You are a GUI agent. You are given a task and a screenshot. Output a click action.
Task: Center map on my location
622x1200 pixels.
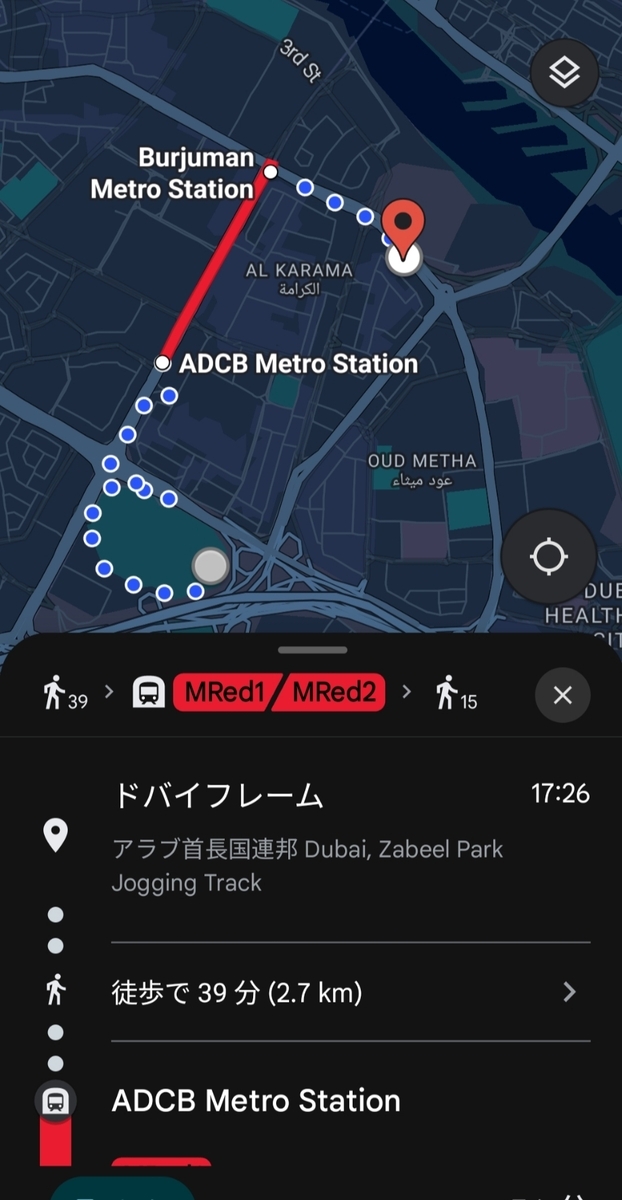pos(548,556)
